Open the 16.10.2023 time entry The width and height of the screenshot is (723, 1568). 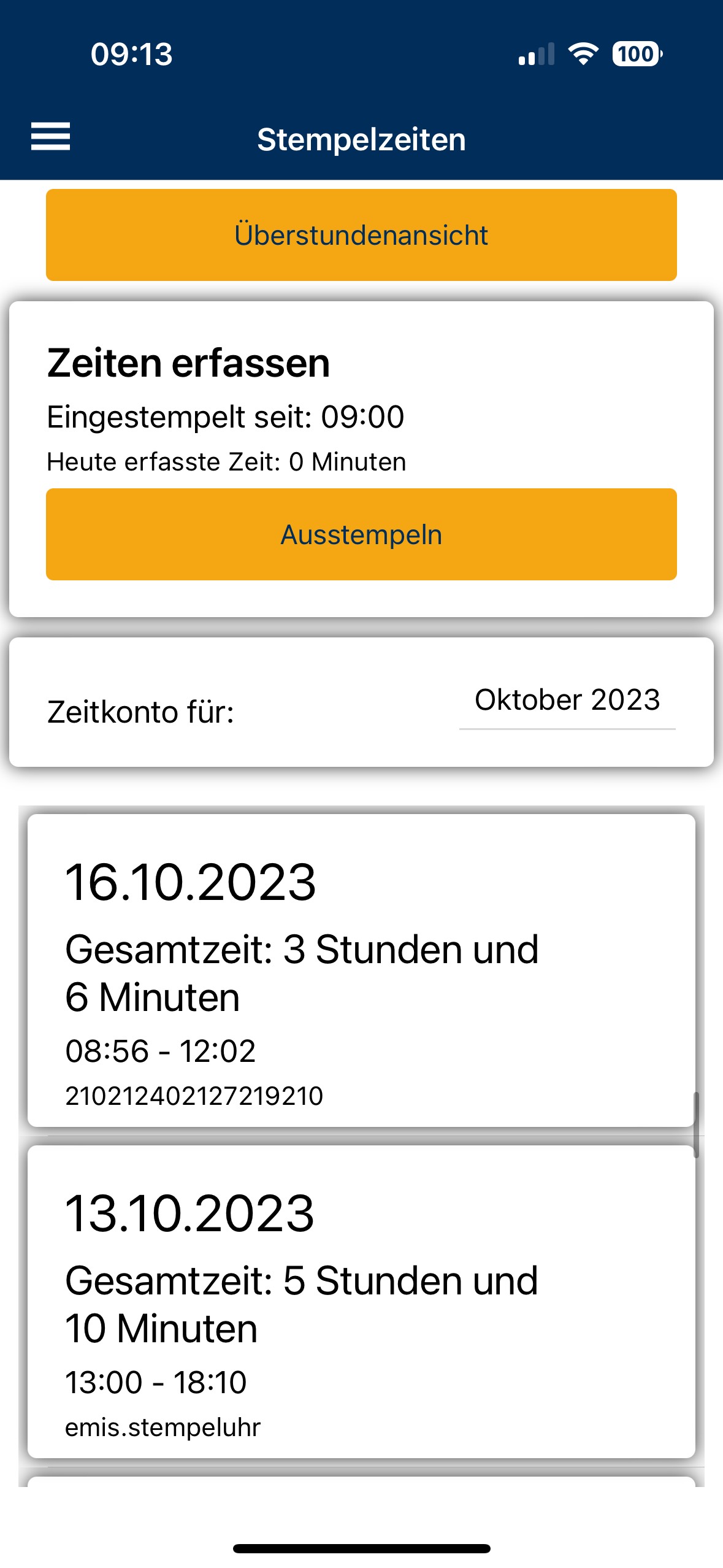pos(361,970)
